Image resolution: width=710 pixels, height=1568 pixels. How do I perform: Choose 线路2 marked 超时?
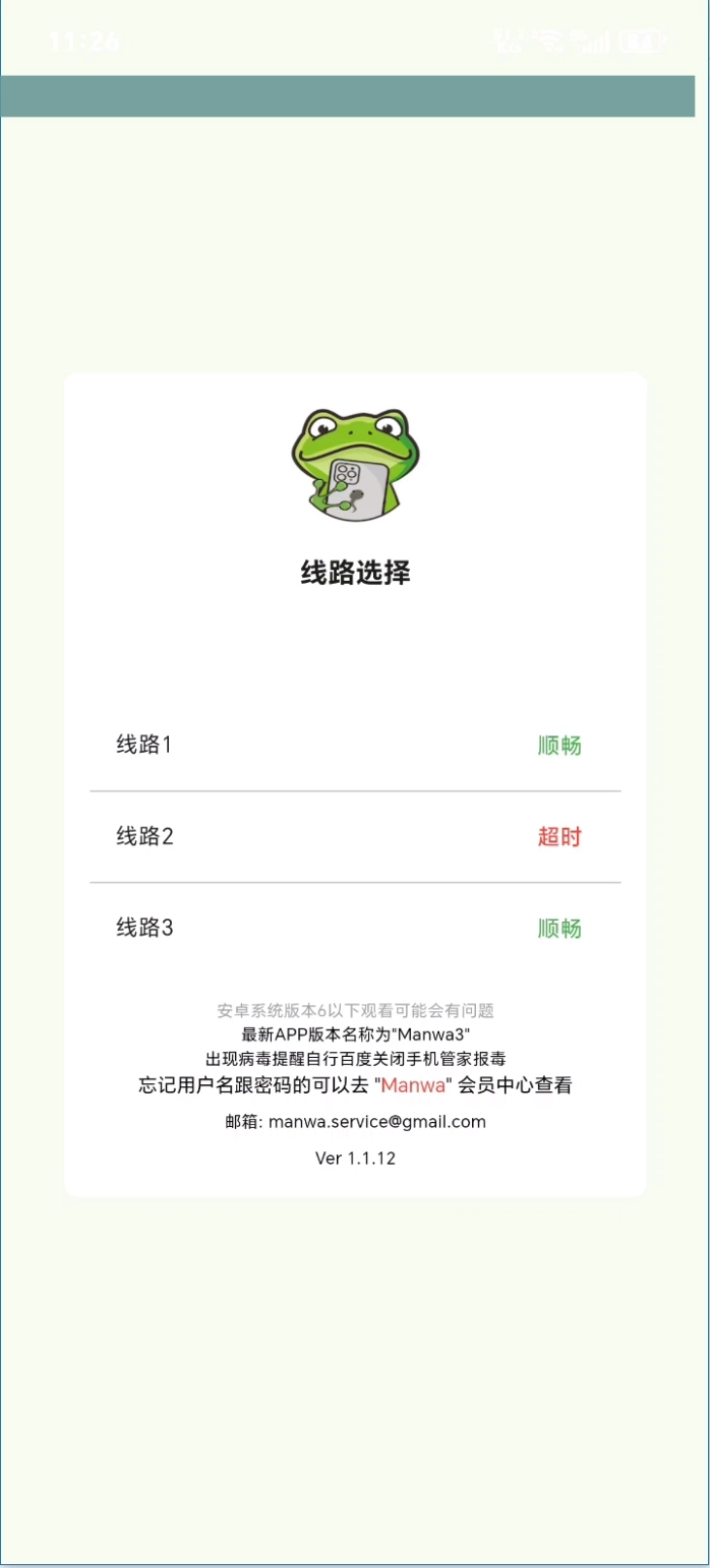(355, 836)
